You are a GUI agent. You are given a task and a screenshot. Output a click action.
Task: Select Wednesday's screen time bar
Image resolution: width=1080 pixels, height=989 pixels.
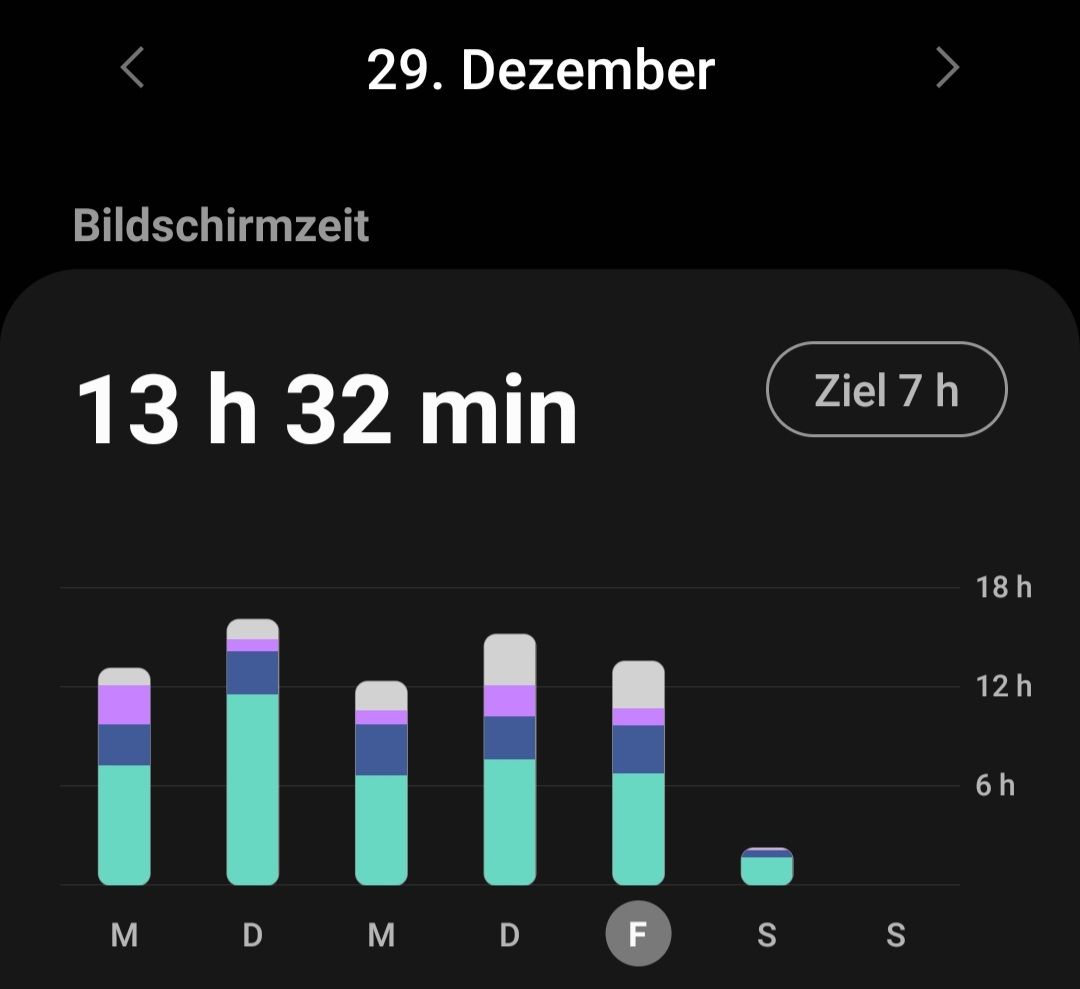381,783
